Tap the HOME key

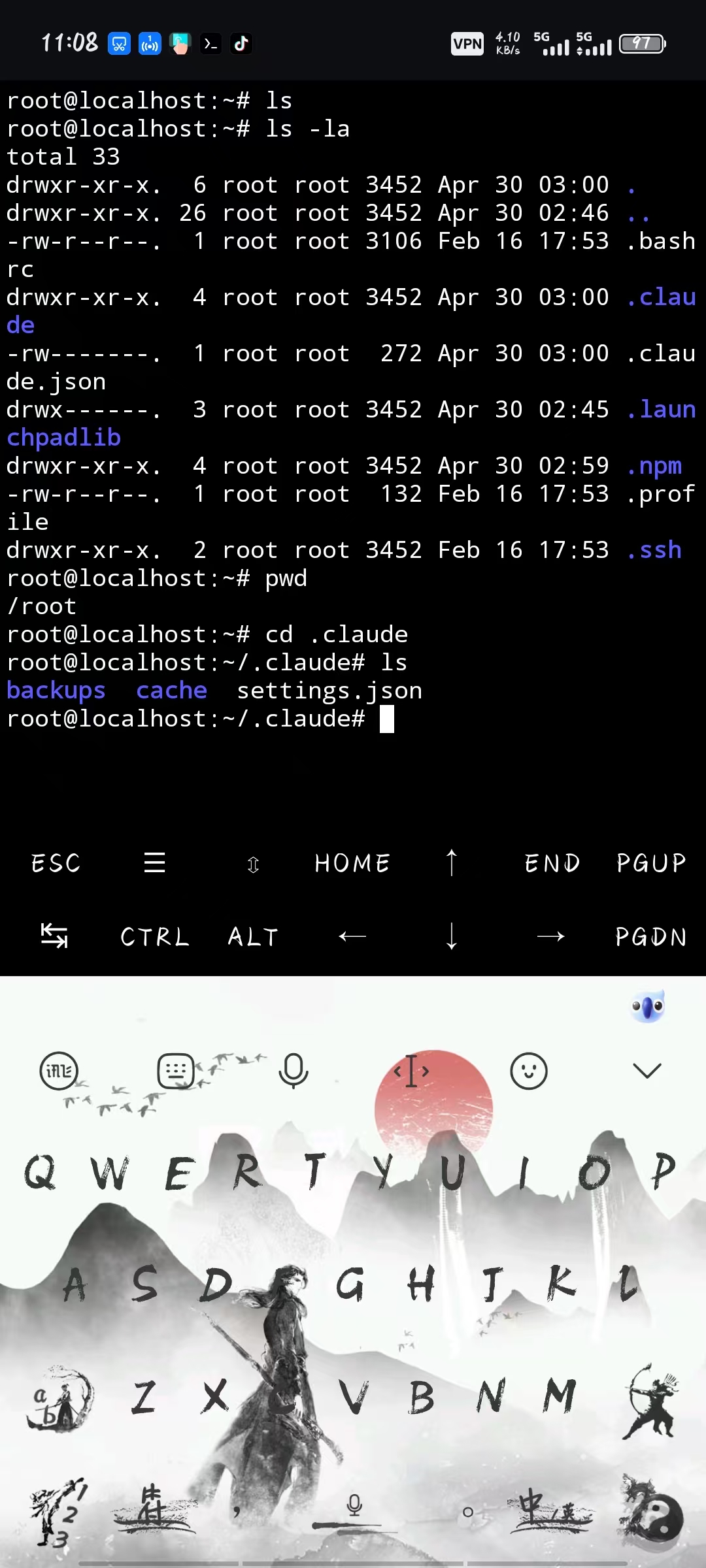tap(352, 863)
